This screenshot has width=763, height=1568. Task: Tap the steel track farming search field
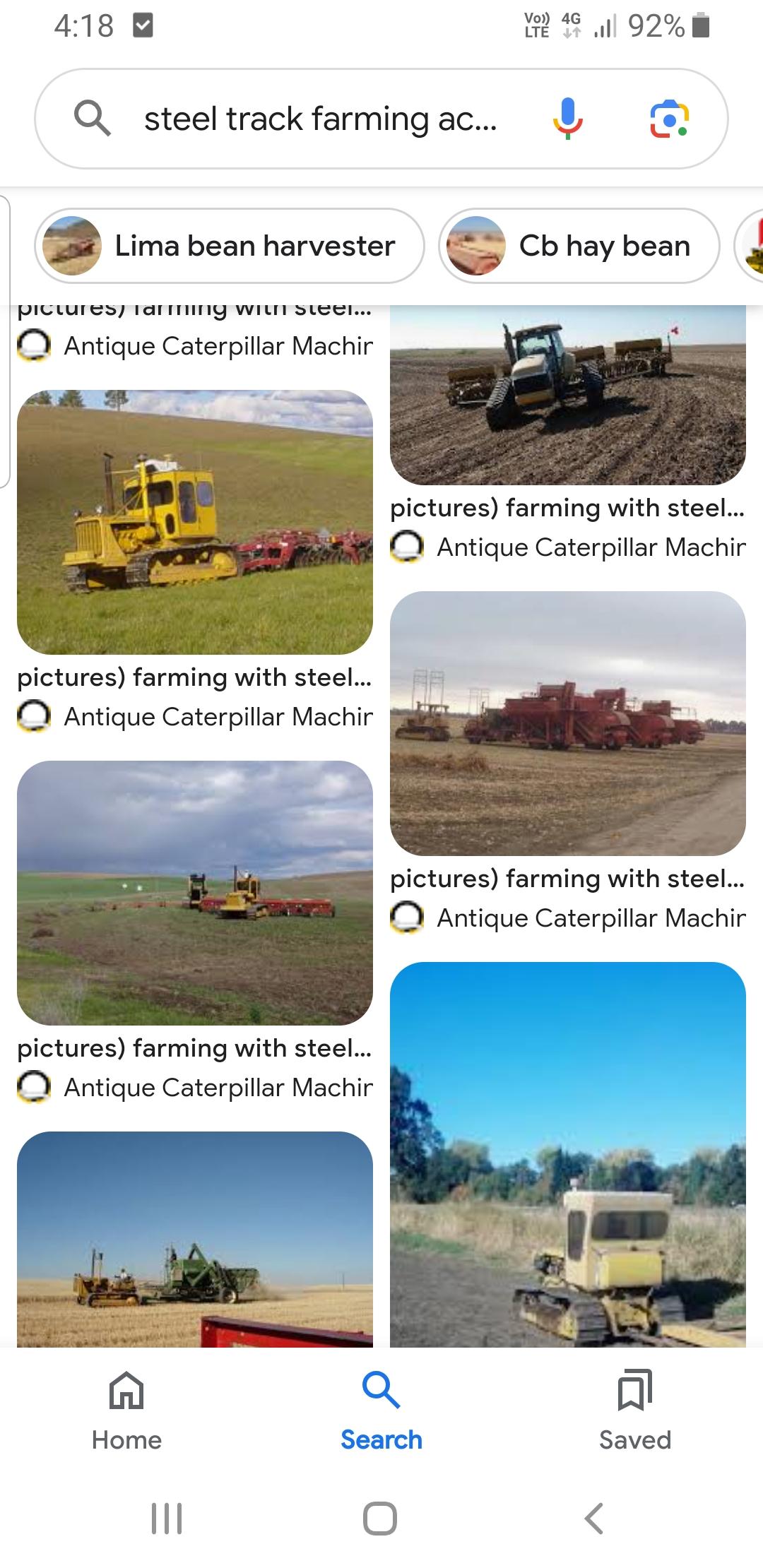tap(319, 119)
